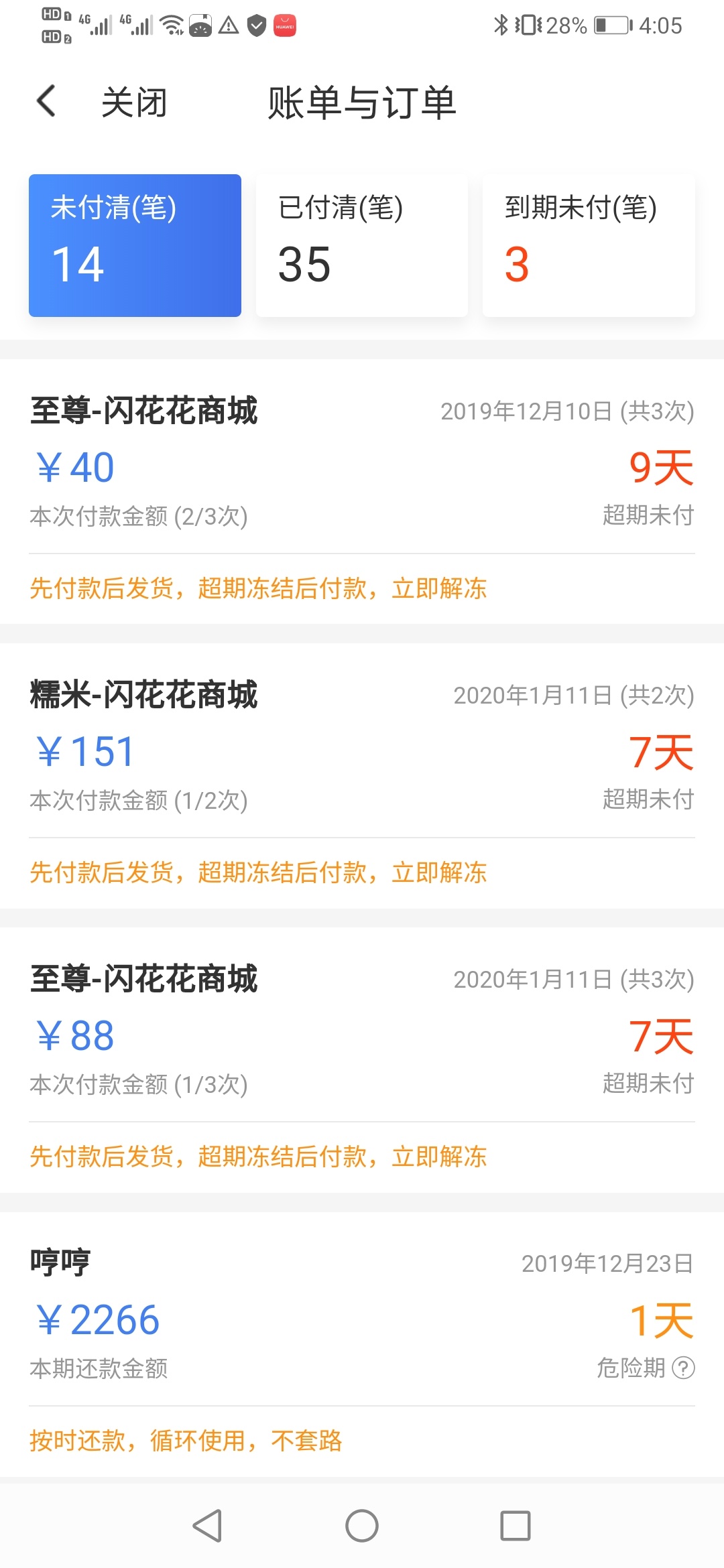This screenshot has height=1568, width=724.
Task: Open the recent apps view
Action: (x=516, y=1526)
